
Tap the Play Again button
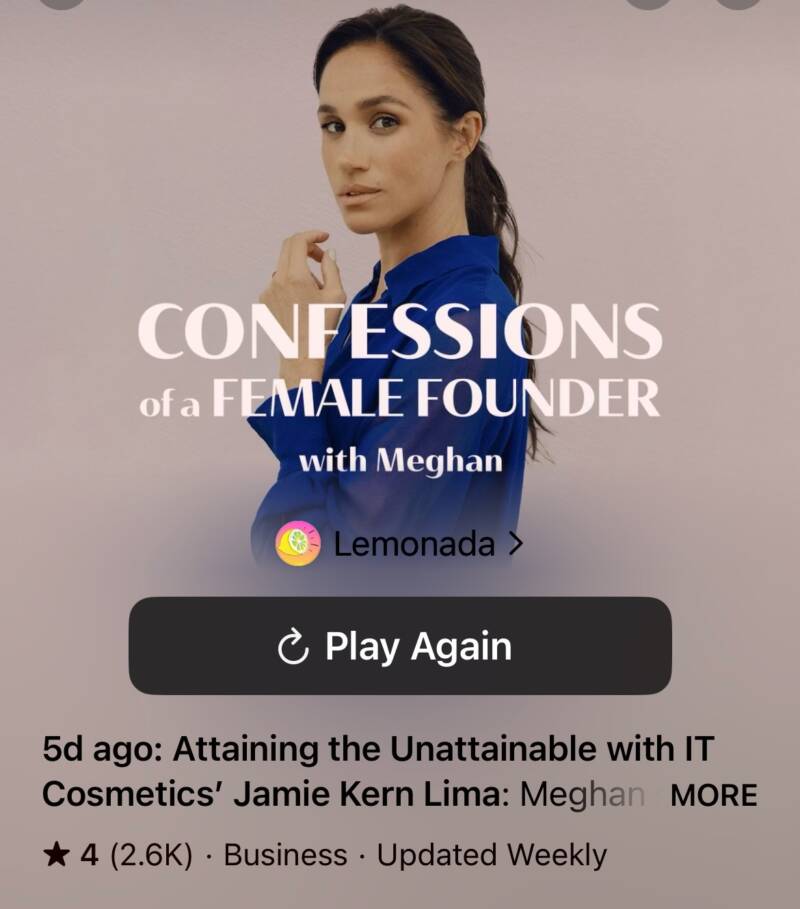click(x=400, y=646)
